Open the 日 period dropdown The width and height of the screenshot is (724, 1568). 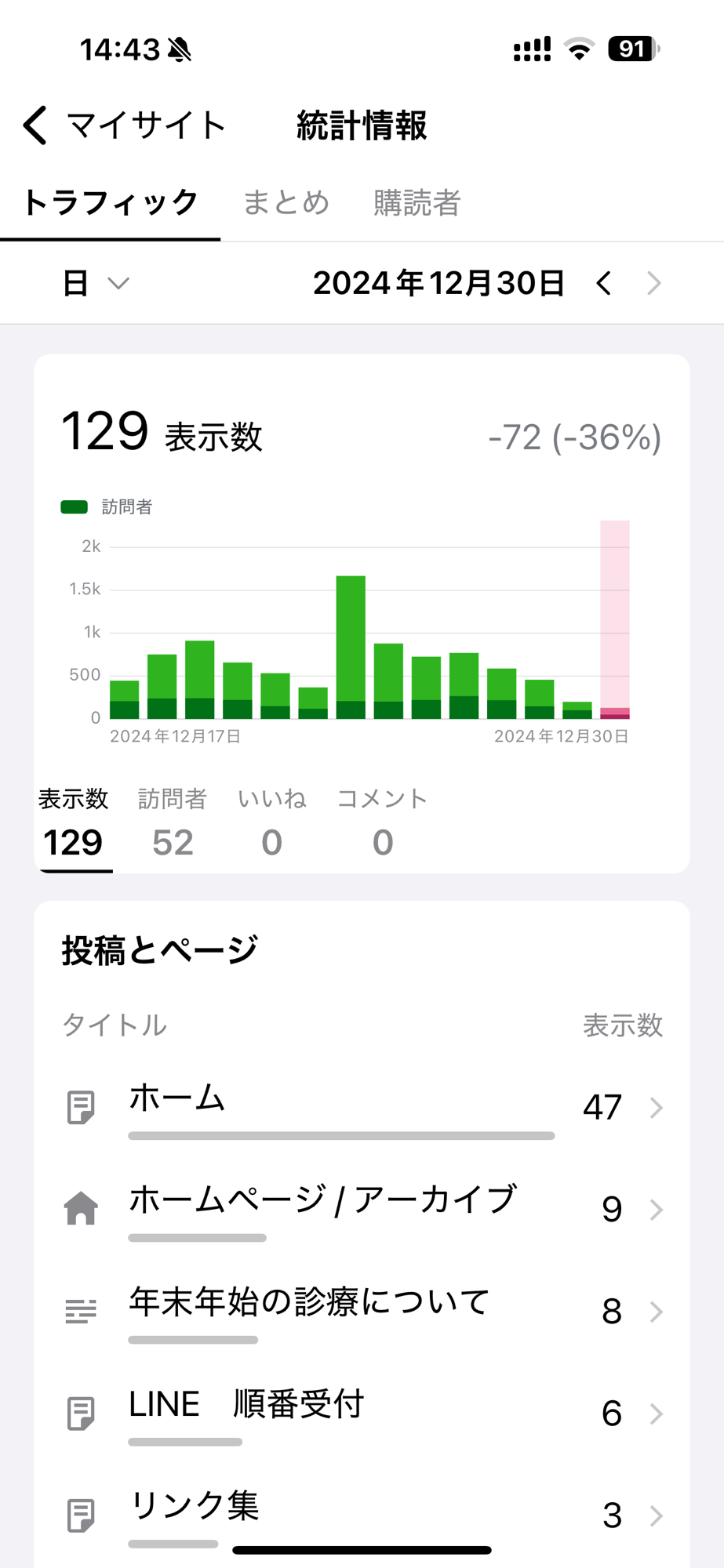(96, 283)
